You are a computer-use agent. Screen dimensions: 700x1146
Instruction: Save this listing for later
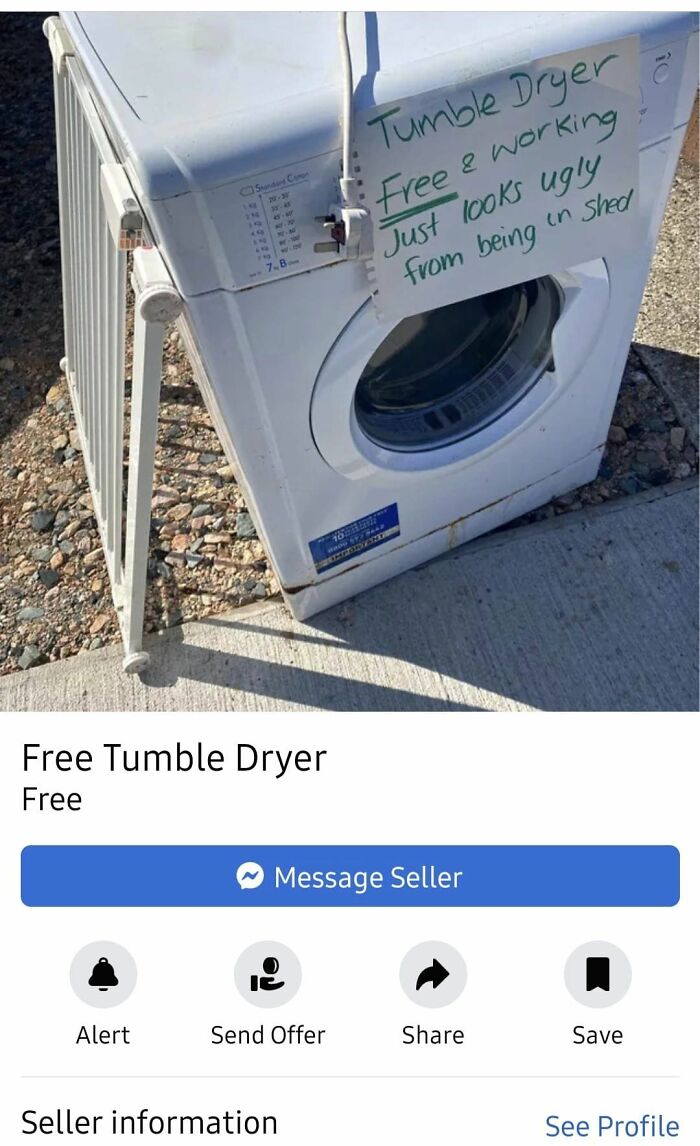[597, 975]
